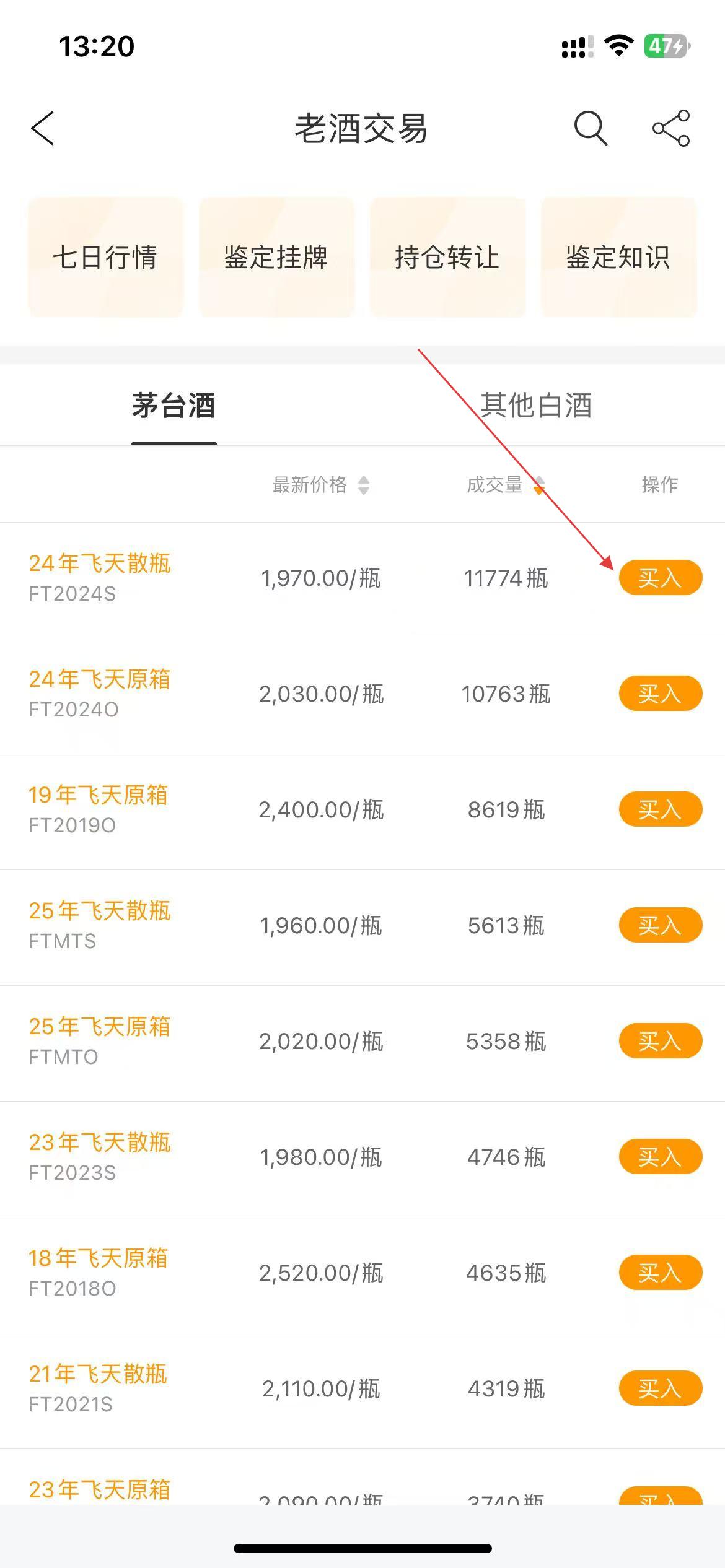Tap 买入 on 19年飞天原箱 row

click(x=661, y=809)
